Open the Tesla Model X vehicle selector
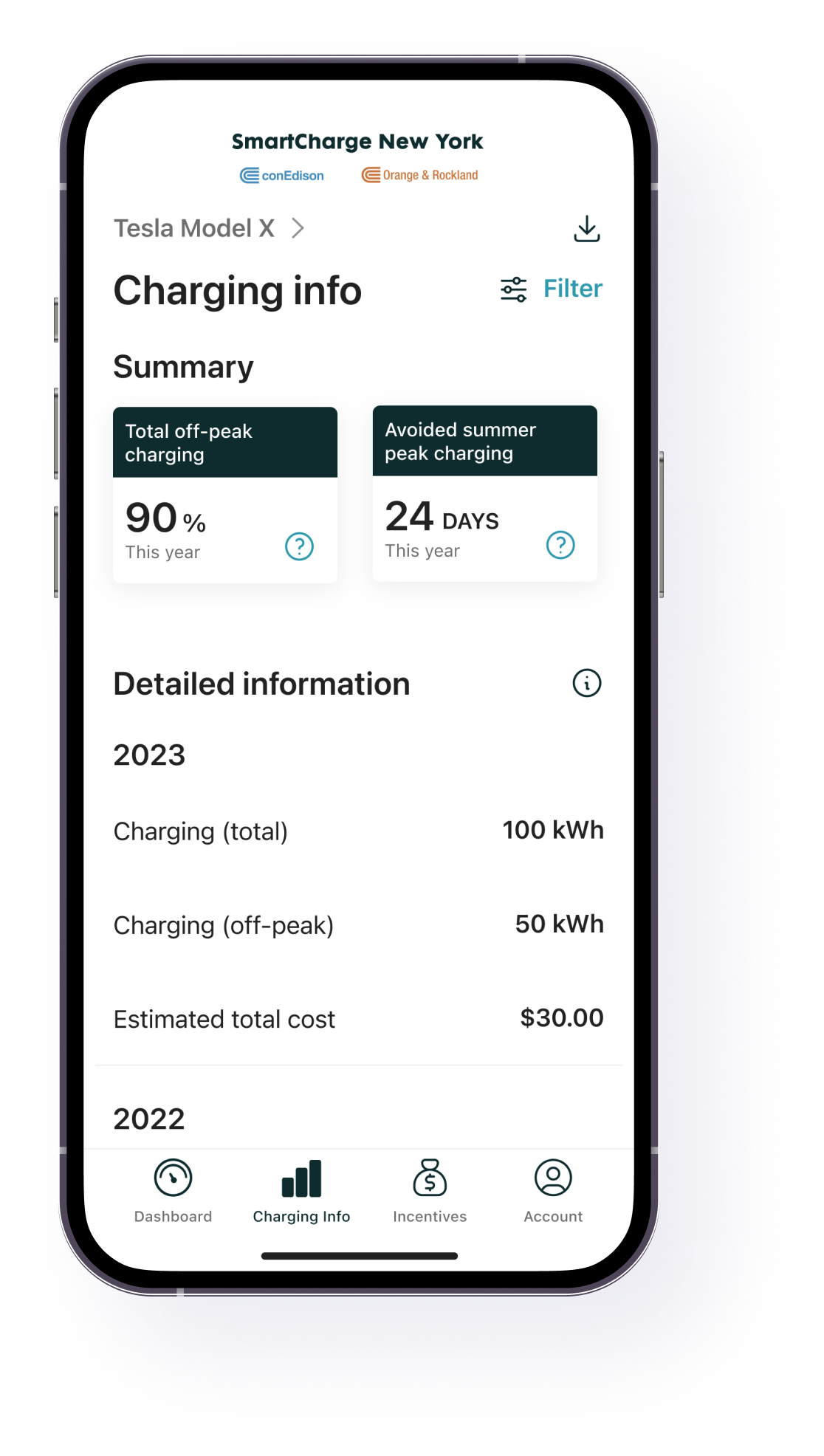This screenshot has height=1456, width=824. (x=209, y=229)
